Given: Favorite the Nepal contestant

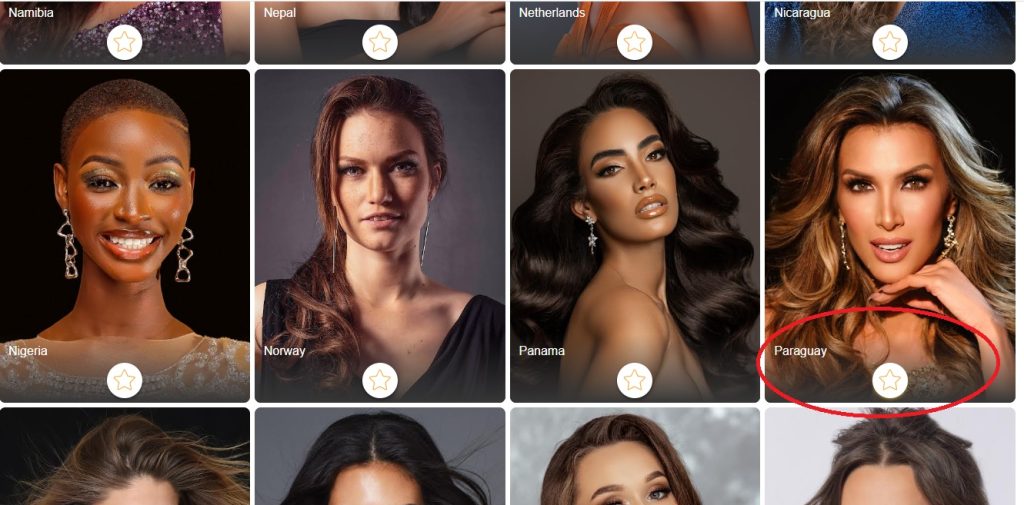Looking at the screenshot, I should 379,42.
